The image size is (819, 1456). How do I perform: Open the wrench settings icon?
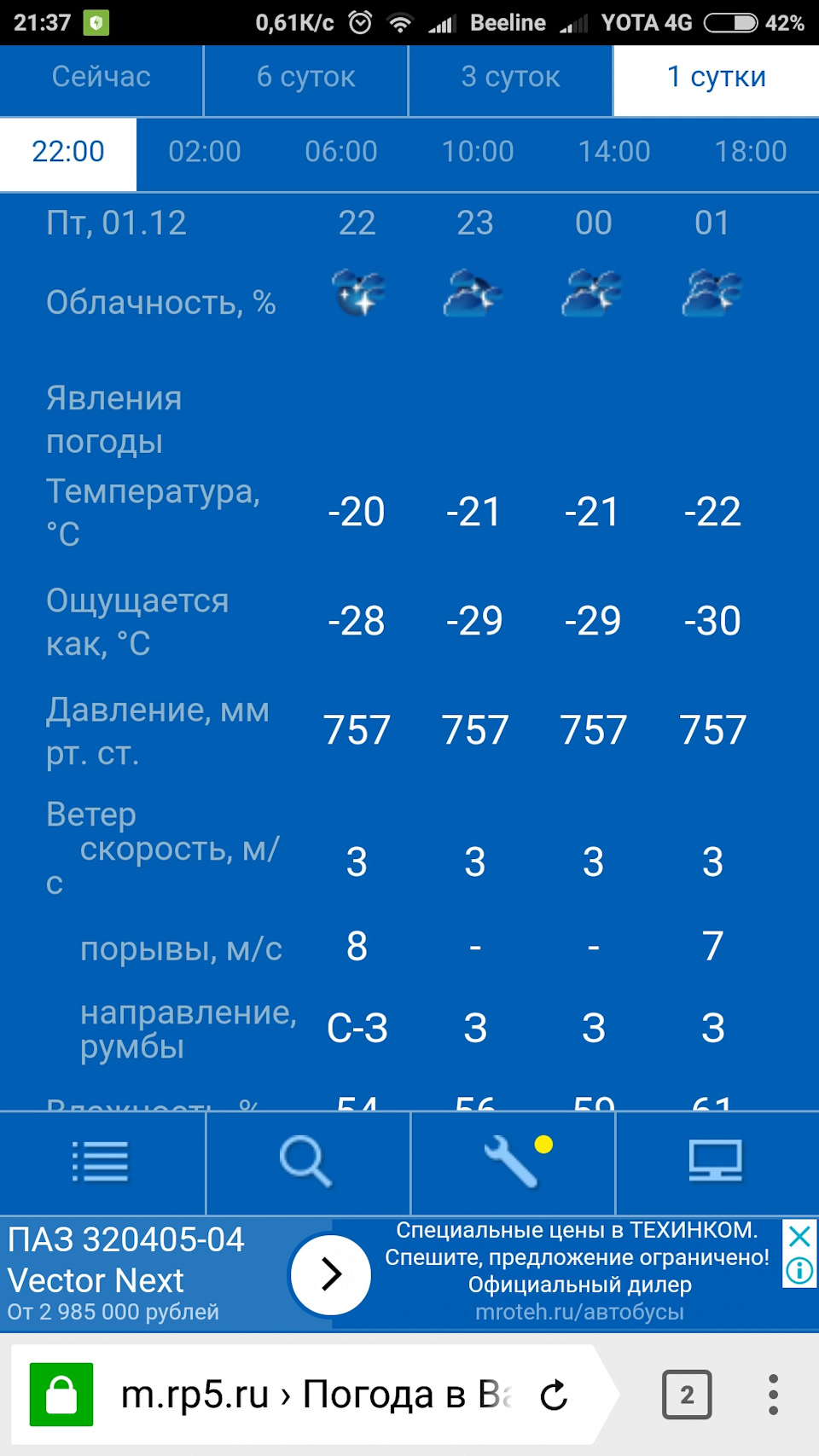pos(512,1162)
